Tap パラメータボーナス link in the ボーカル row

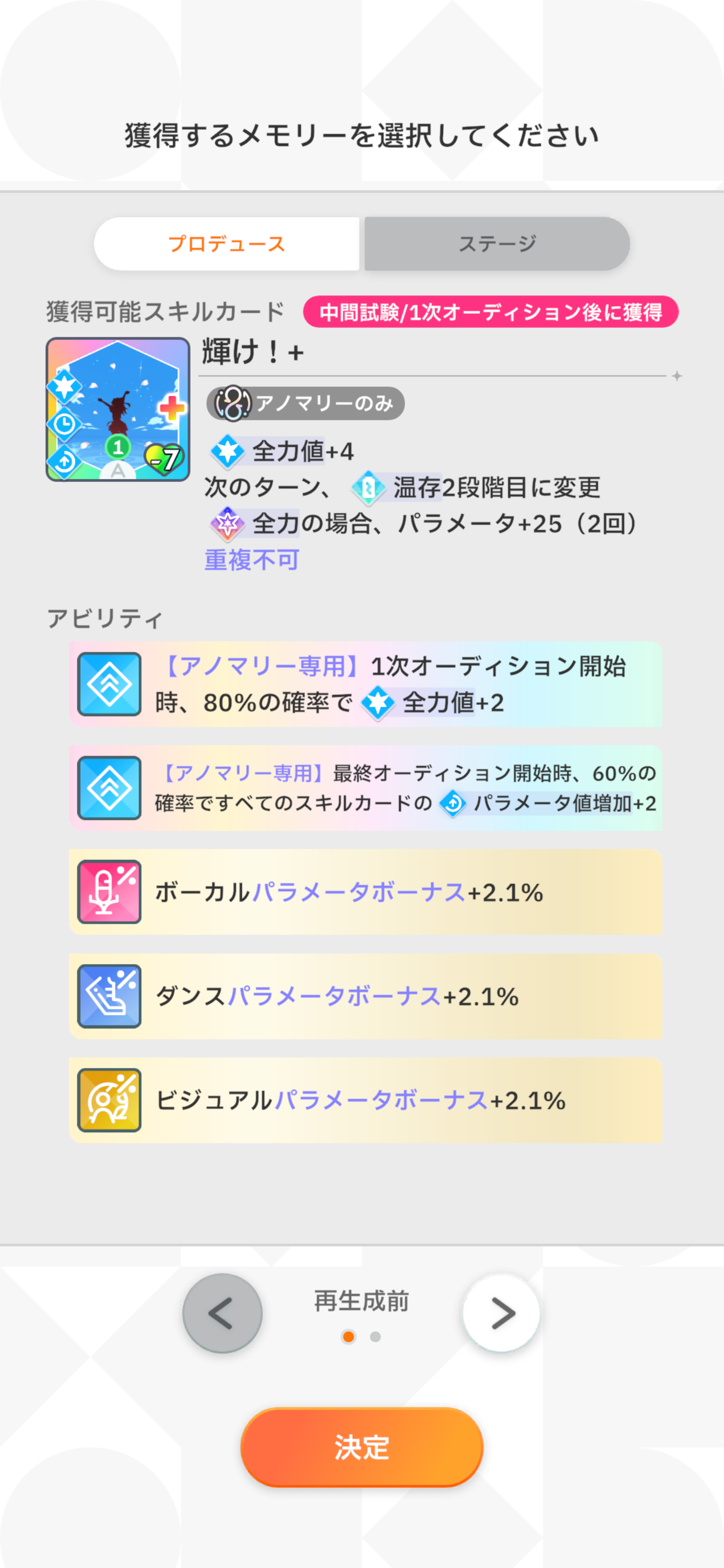(x=358, y=893)
